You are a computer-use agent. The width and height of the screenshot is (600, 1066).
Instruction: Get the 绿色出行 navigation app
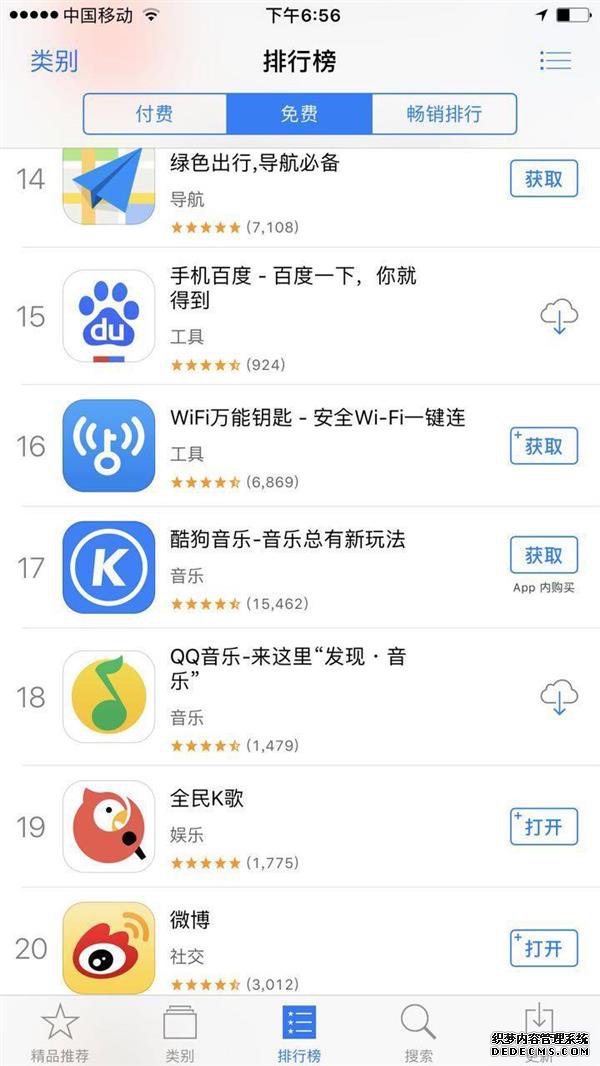pos(544,179)
